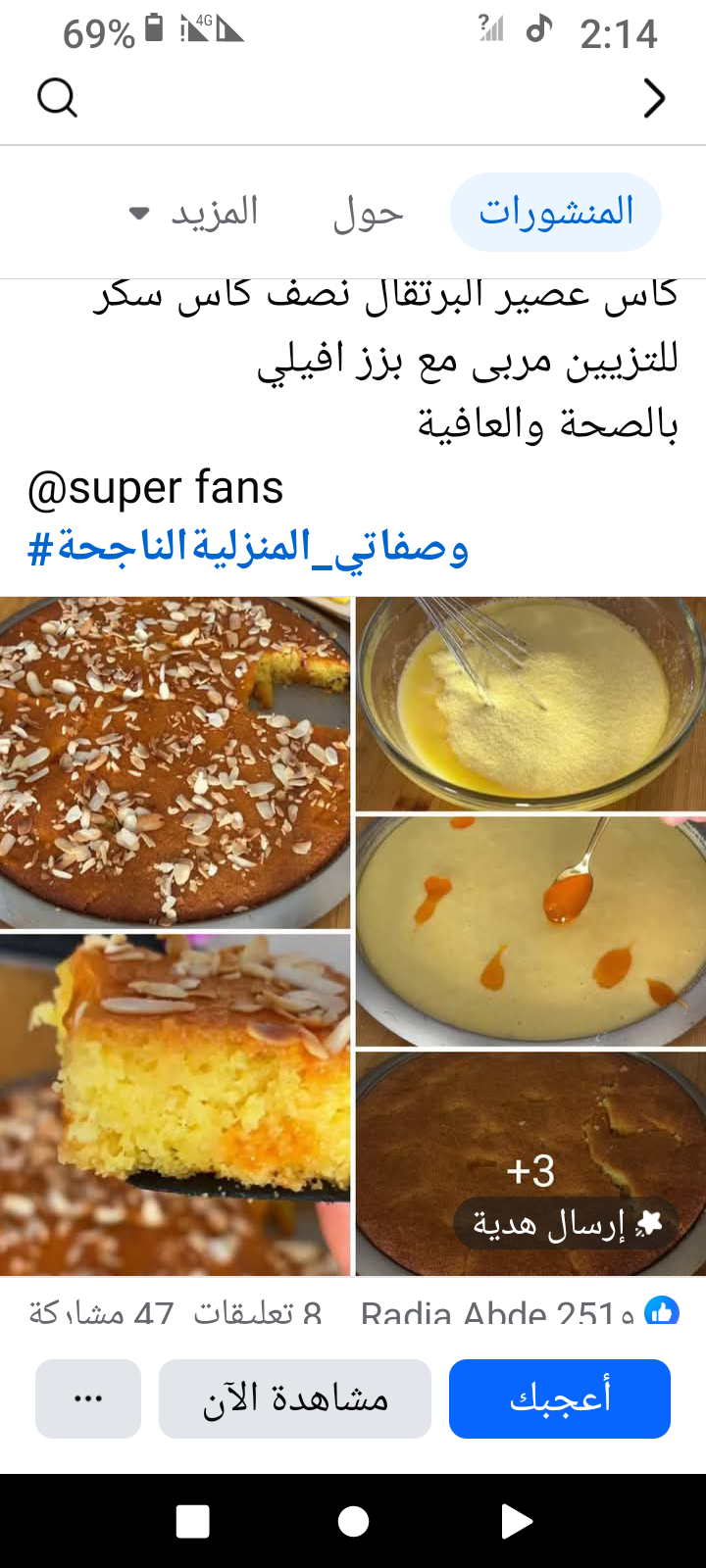Open the 8 تعليقات comments count
The width and height of the screenshot is (706, 1568).
pos(258,1313)
